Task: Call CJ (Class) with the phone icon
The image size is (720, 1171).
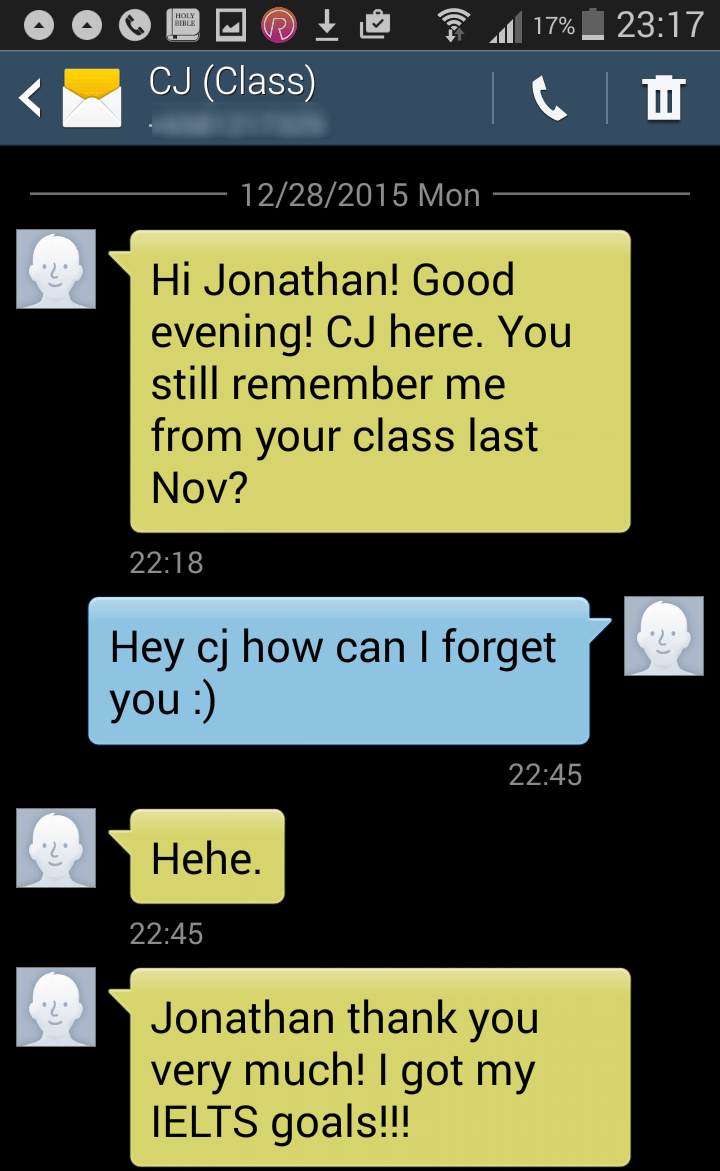Action: 549,98
